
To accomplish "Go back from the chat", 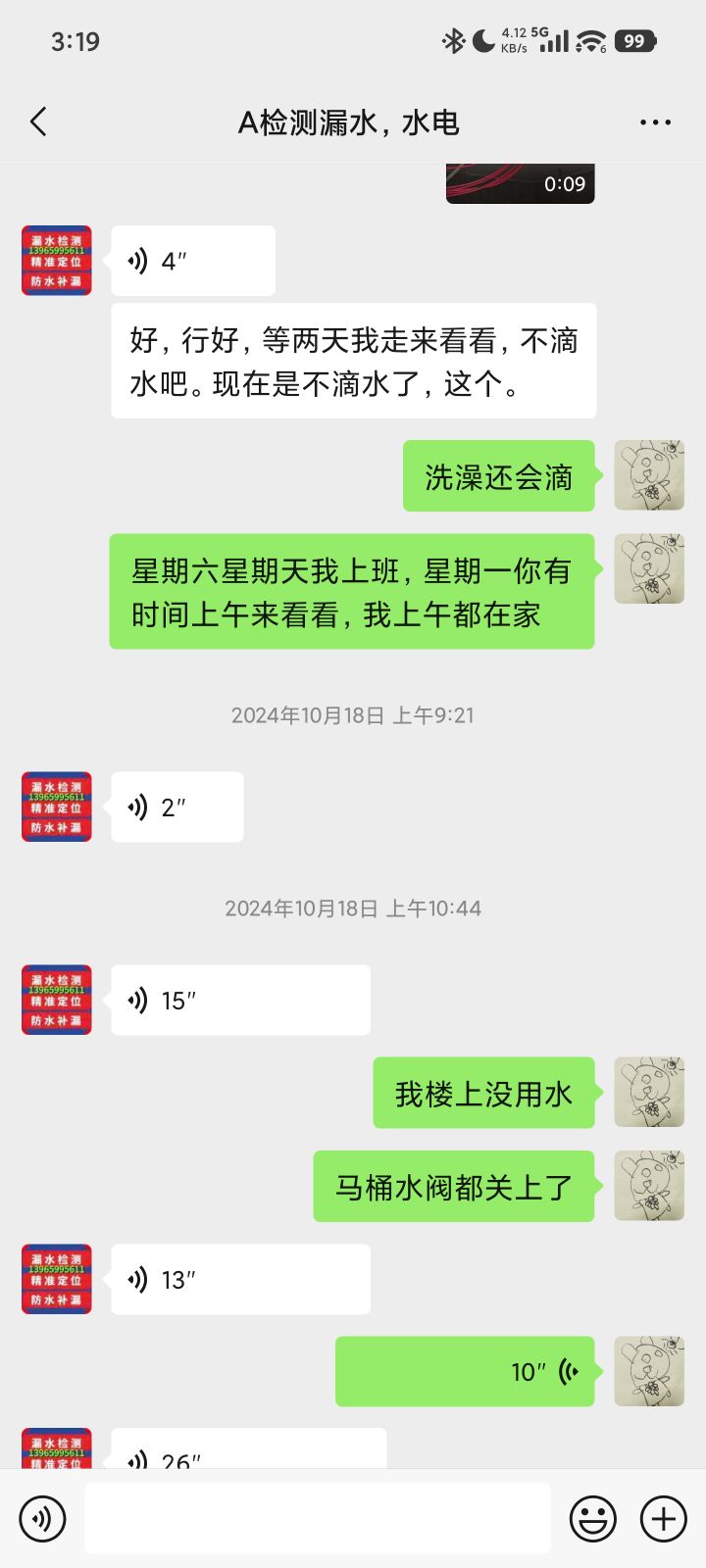I will click(x=39, y=122).
